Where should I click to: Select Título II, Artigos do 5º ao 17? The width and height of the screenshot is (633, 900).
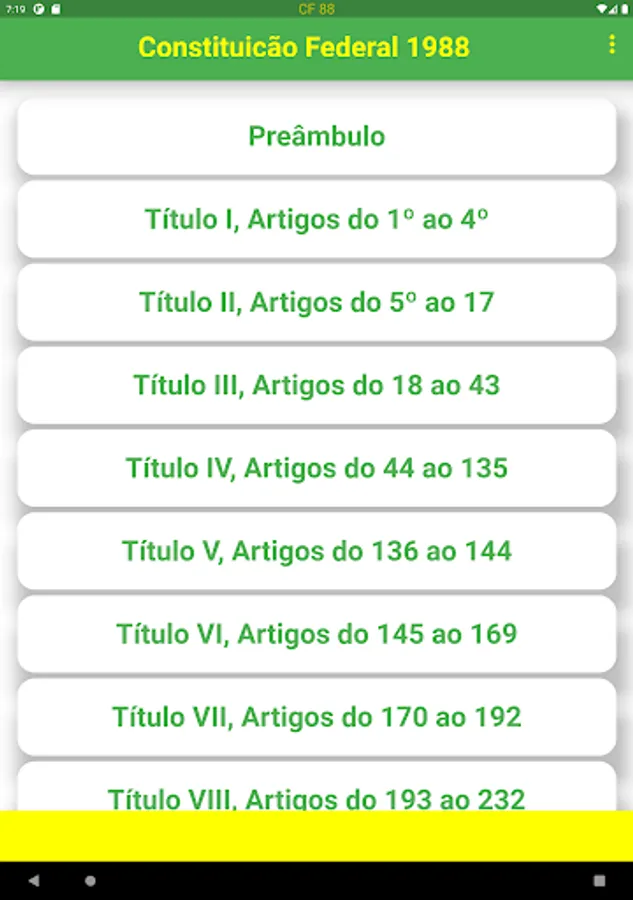pos(316,302)
